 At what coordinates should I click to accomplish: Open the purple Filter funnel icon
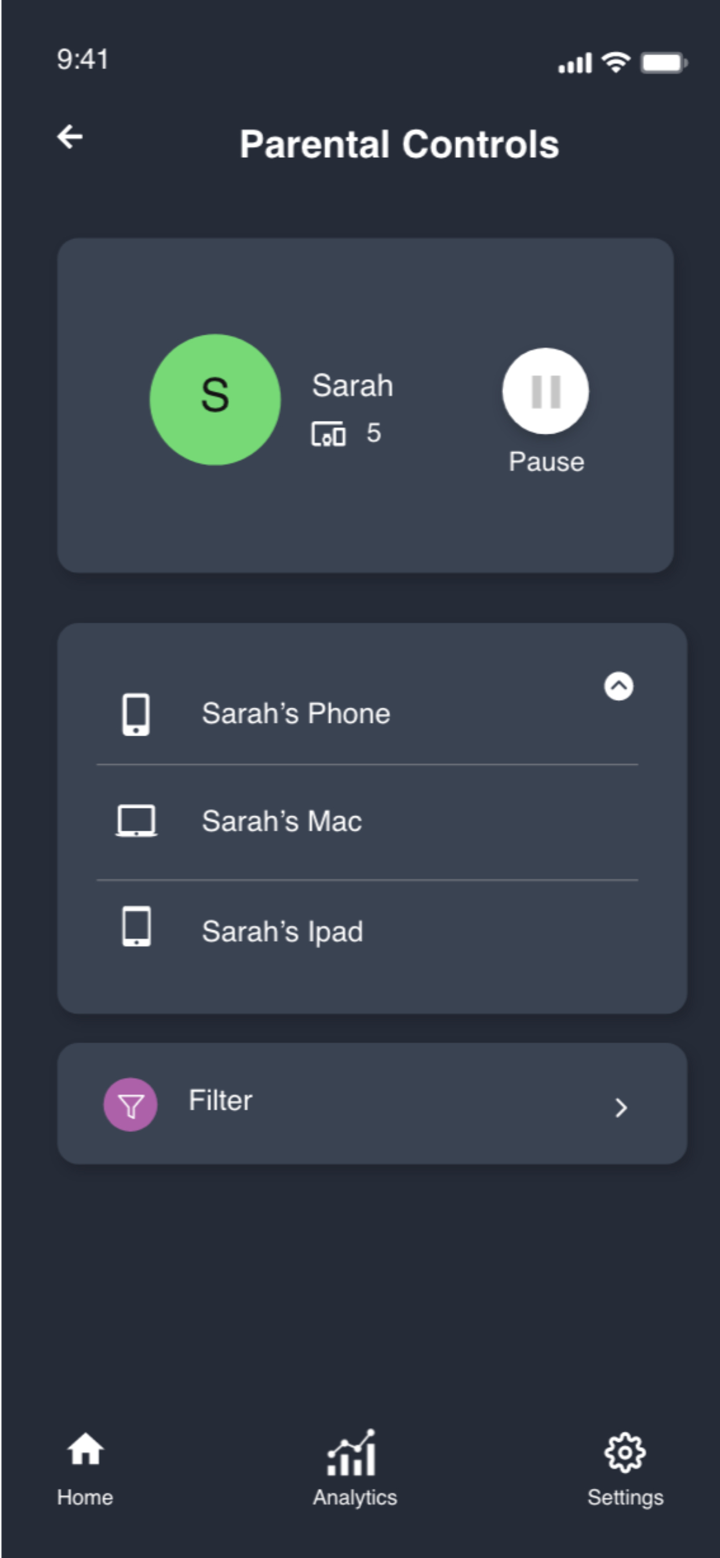coord(130,1103)
